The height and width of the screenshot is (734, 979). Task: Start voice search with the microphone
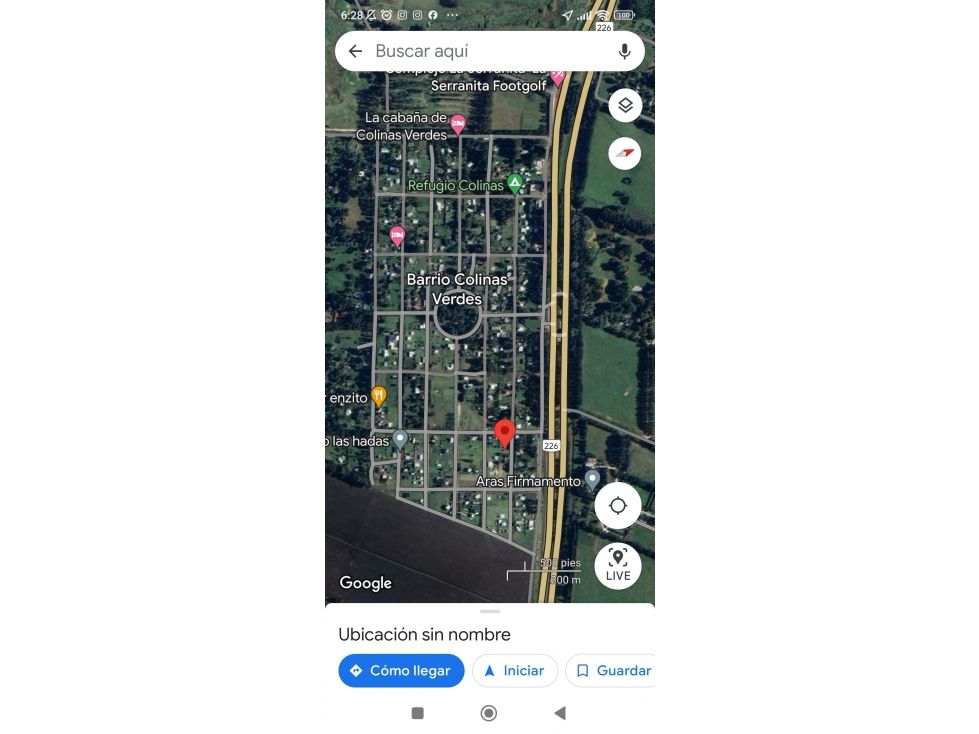(624, 51)
